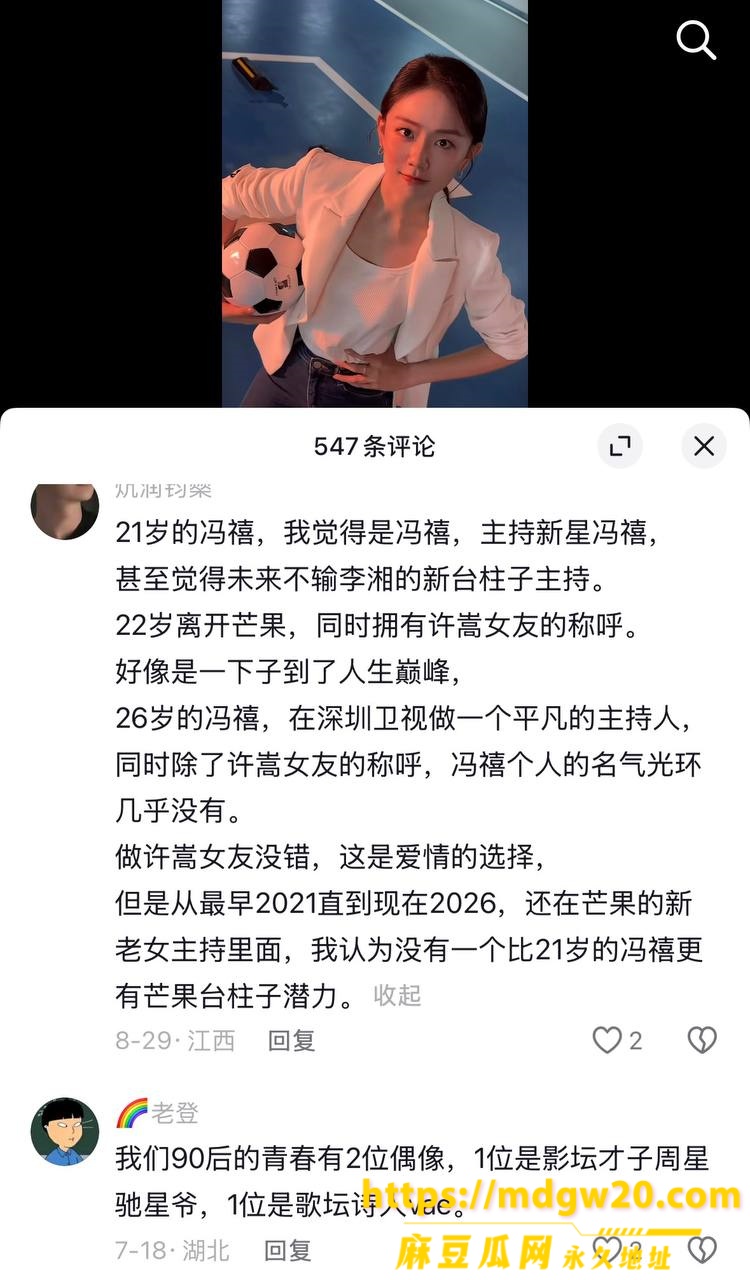Open search with the magnifier icon
The height and width of the screenshot is (1280, 750).
[696, 40]
